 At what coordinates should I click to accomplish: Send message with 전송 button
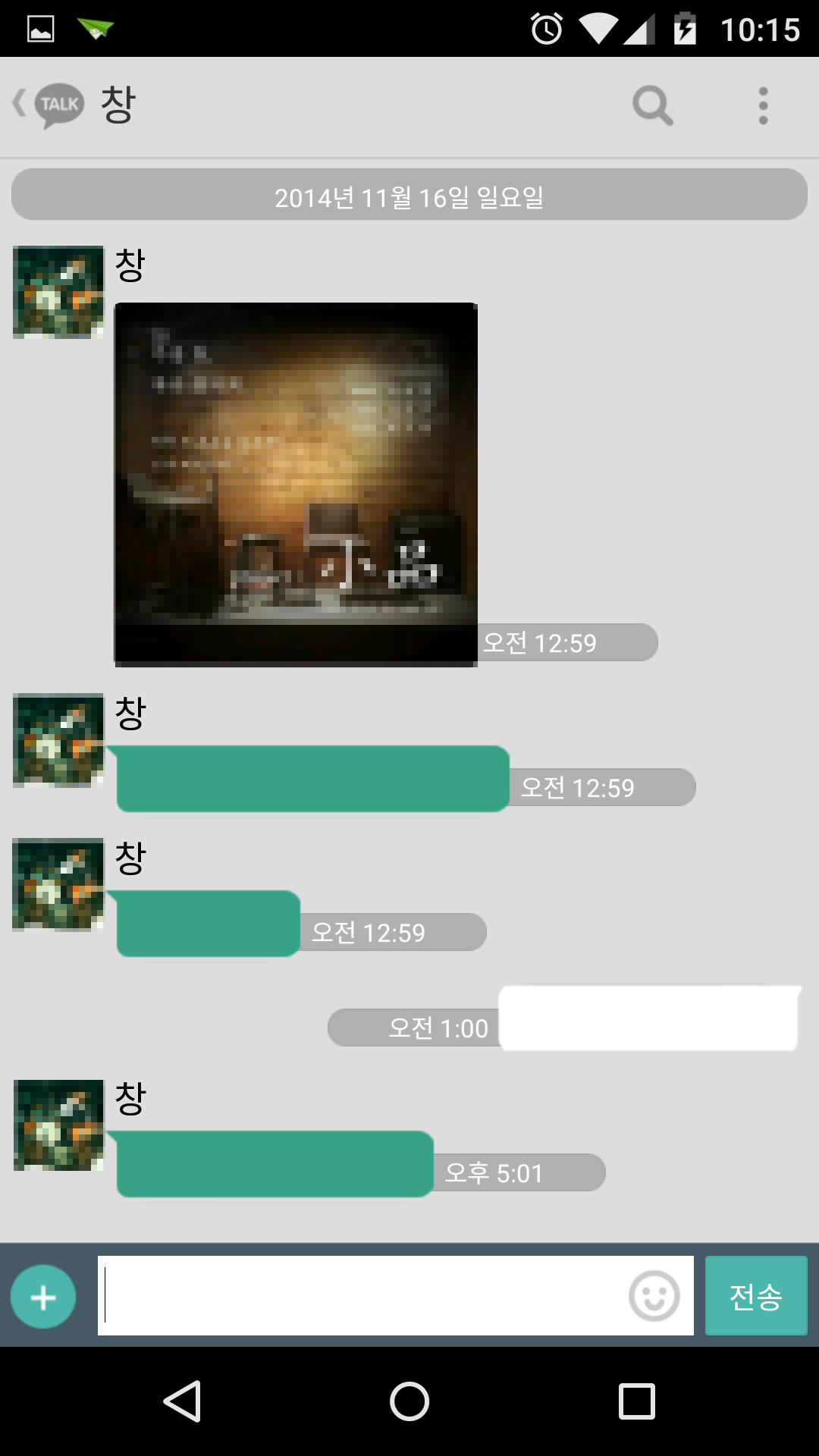click(x=755, y=1296)
